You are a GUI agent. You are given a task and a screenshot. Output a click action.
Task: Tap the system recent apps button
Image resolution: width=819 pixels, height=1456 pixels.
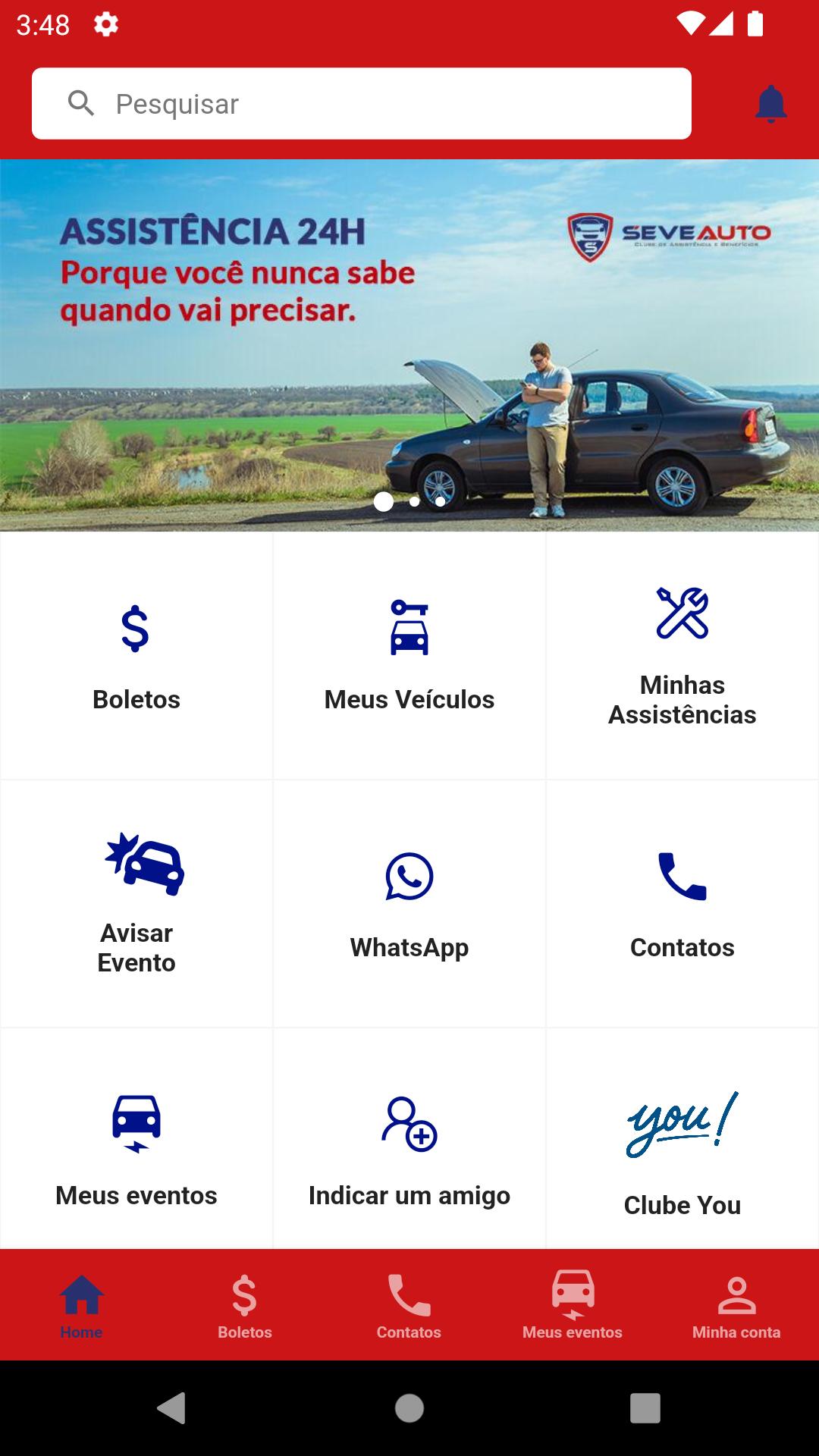pyautogui.click(x=645, y=1408)
